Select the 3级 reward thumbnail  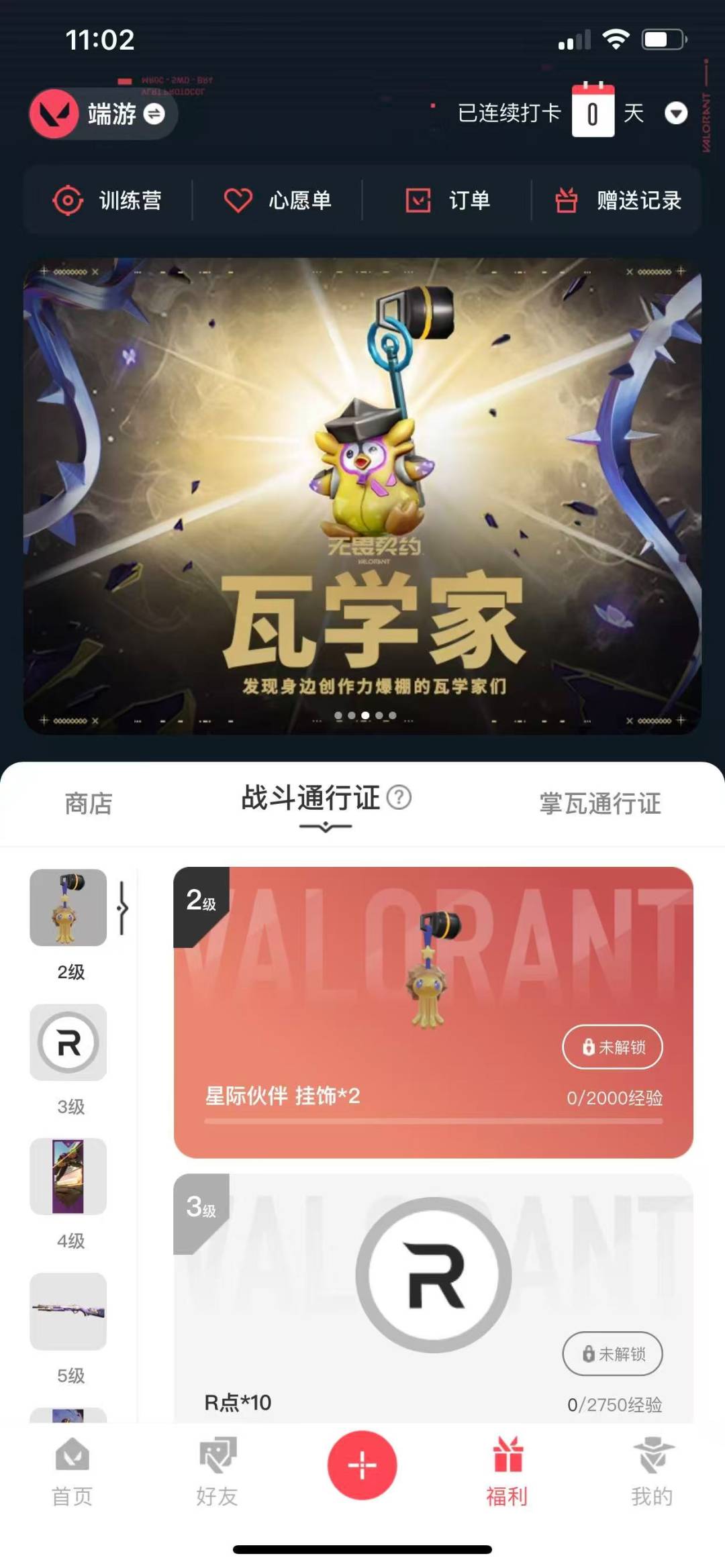pyautogui.click(x=68, y=1042)
